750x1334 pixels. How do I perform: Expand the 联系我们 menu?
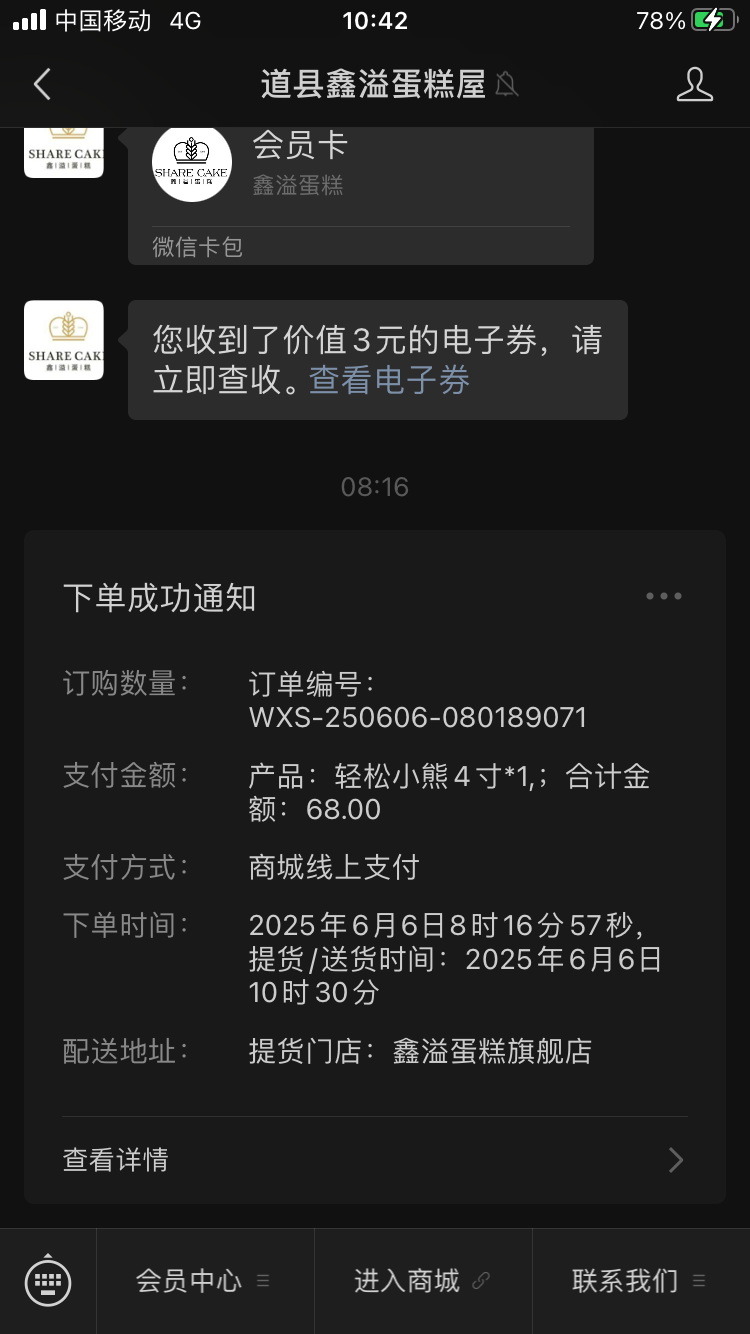point(640,1281)
